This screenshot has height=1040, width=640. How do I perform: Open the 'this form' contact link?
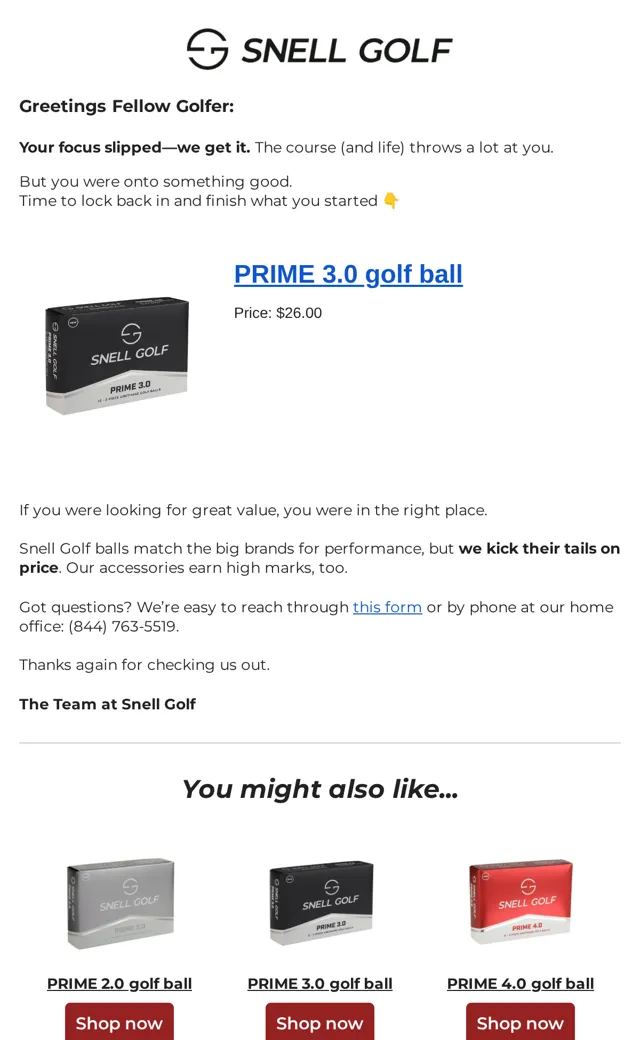tap(387, 607)
